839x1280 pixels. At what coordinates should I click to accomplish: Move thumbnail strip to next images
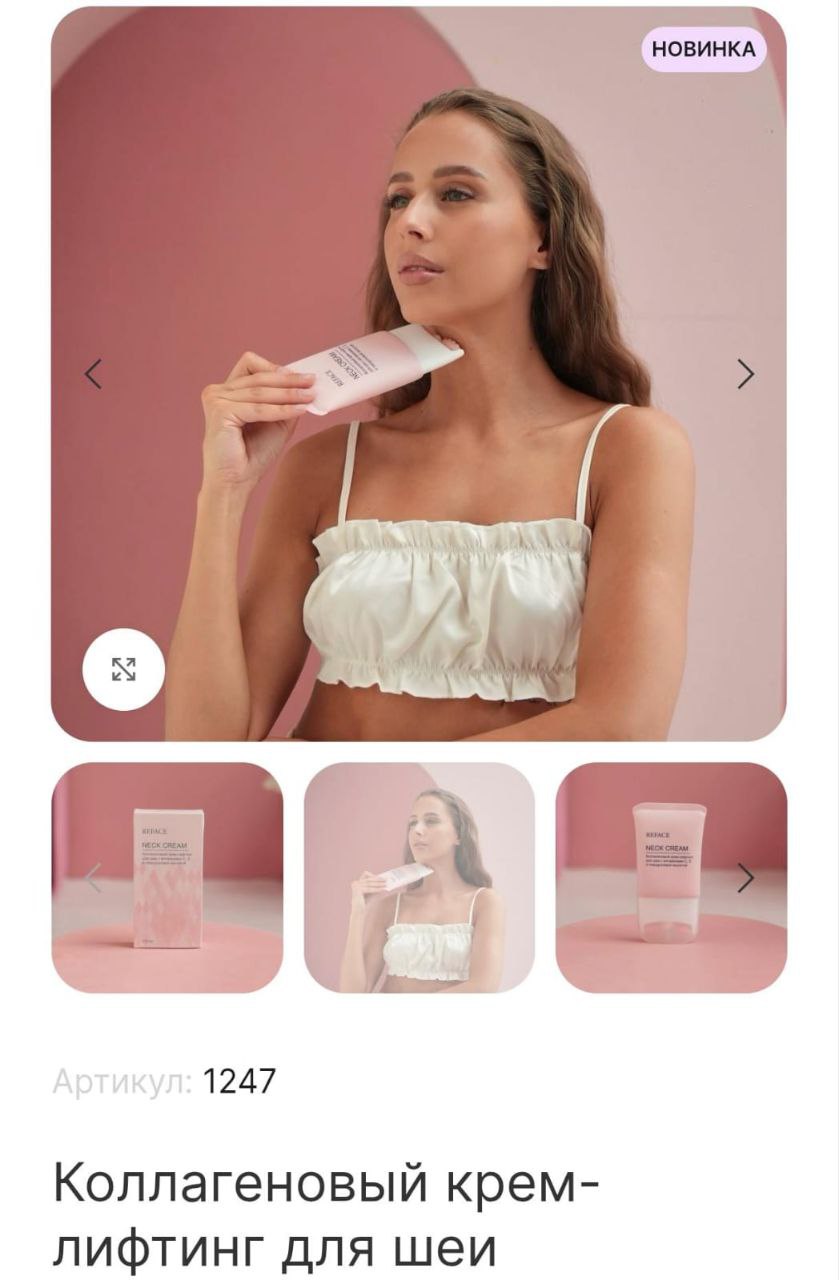tap(746, 878)
